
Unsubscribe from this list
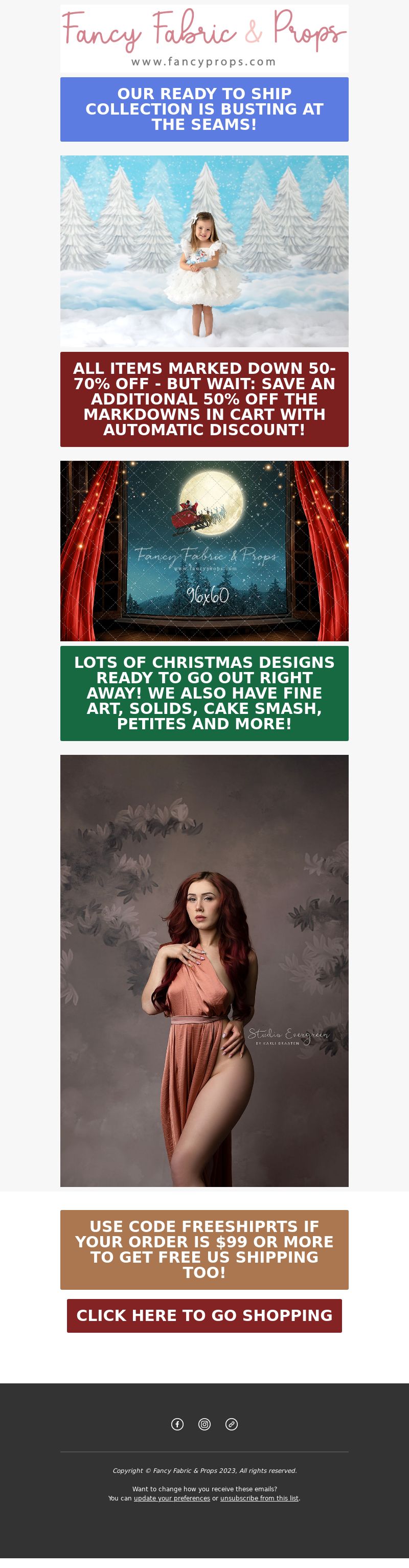click(259, 1498)
